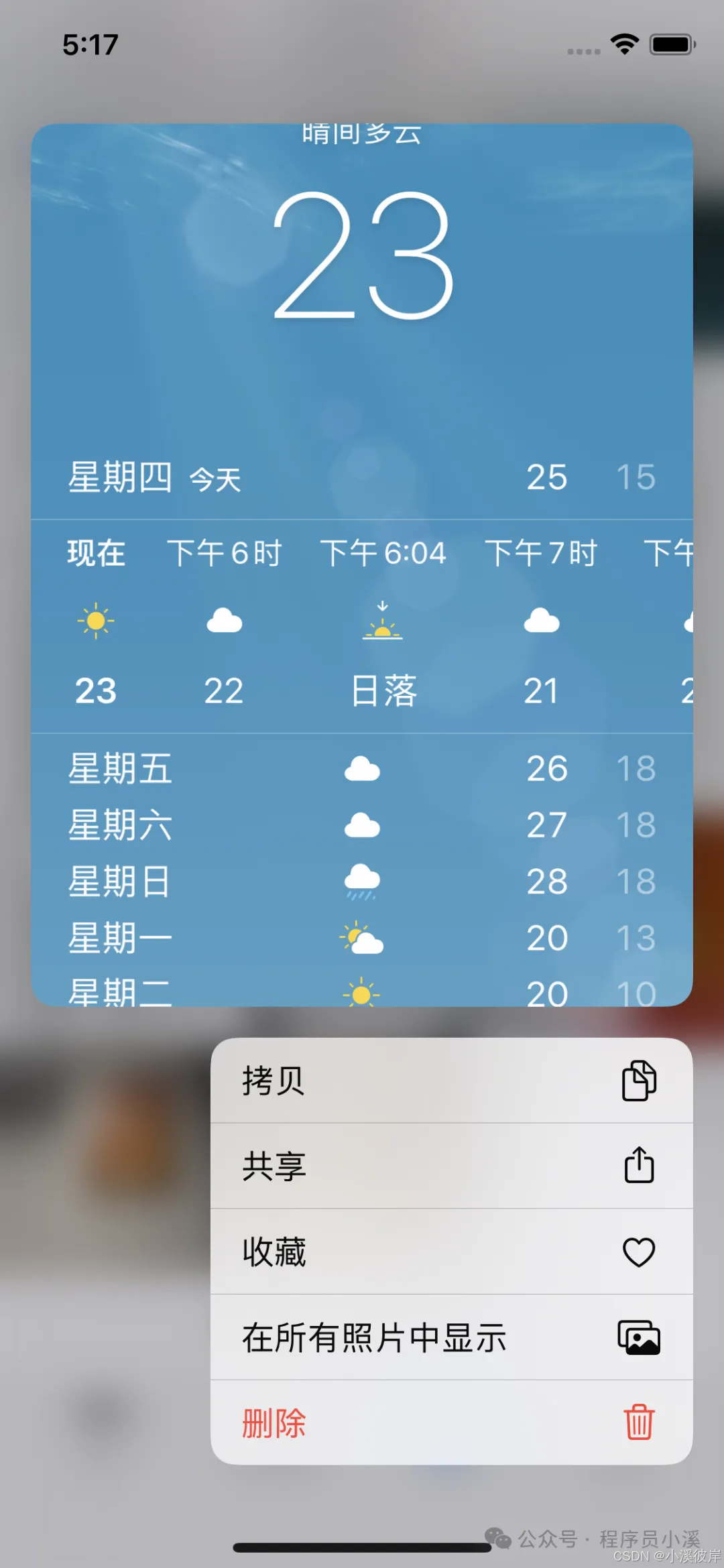Tap the heart icon beside 收藏
The image size is (724, 1568).
click(x=638, y=1252)
